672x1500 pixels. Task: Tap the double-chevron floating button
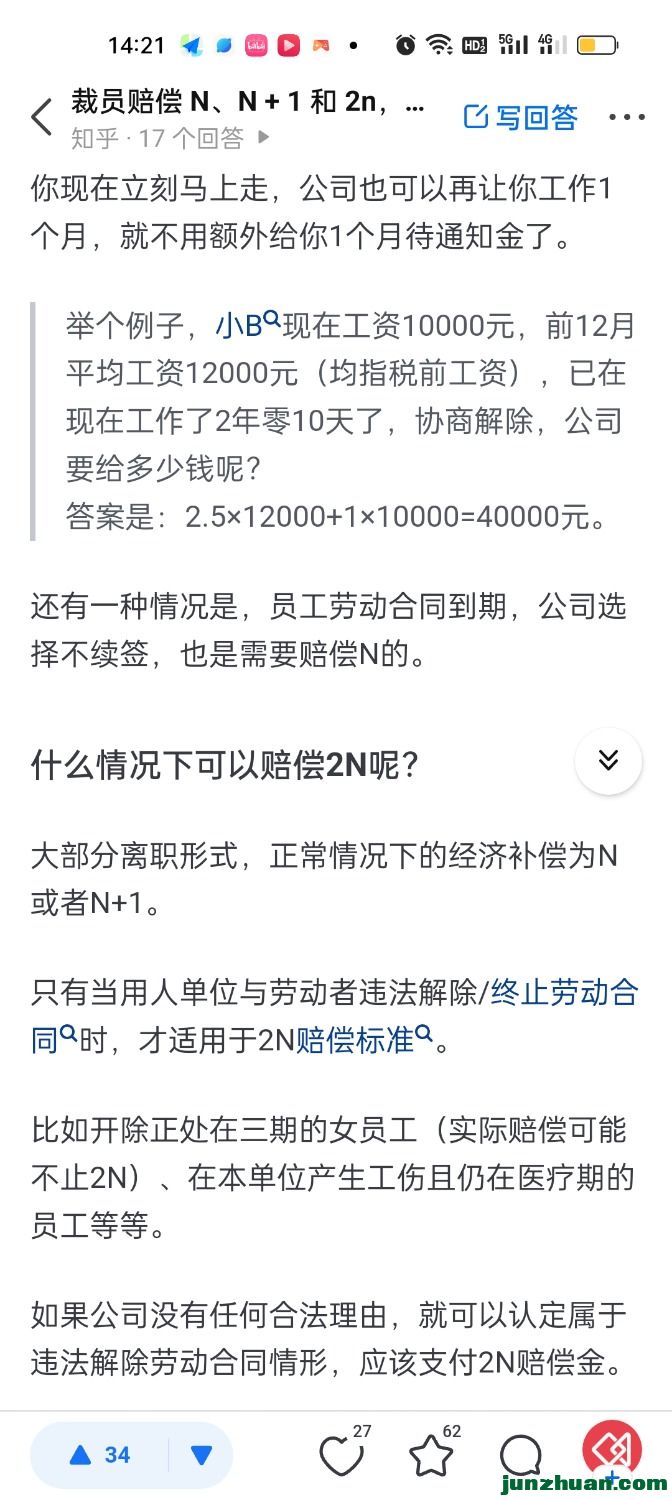608,761
